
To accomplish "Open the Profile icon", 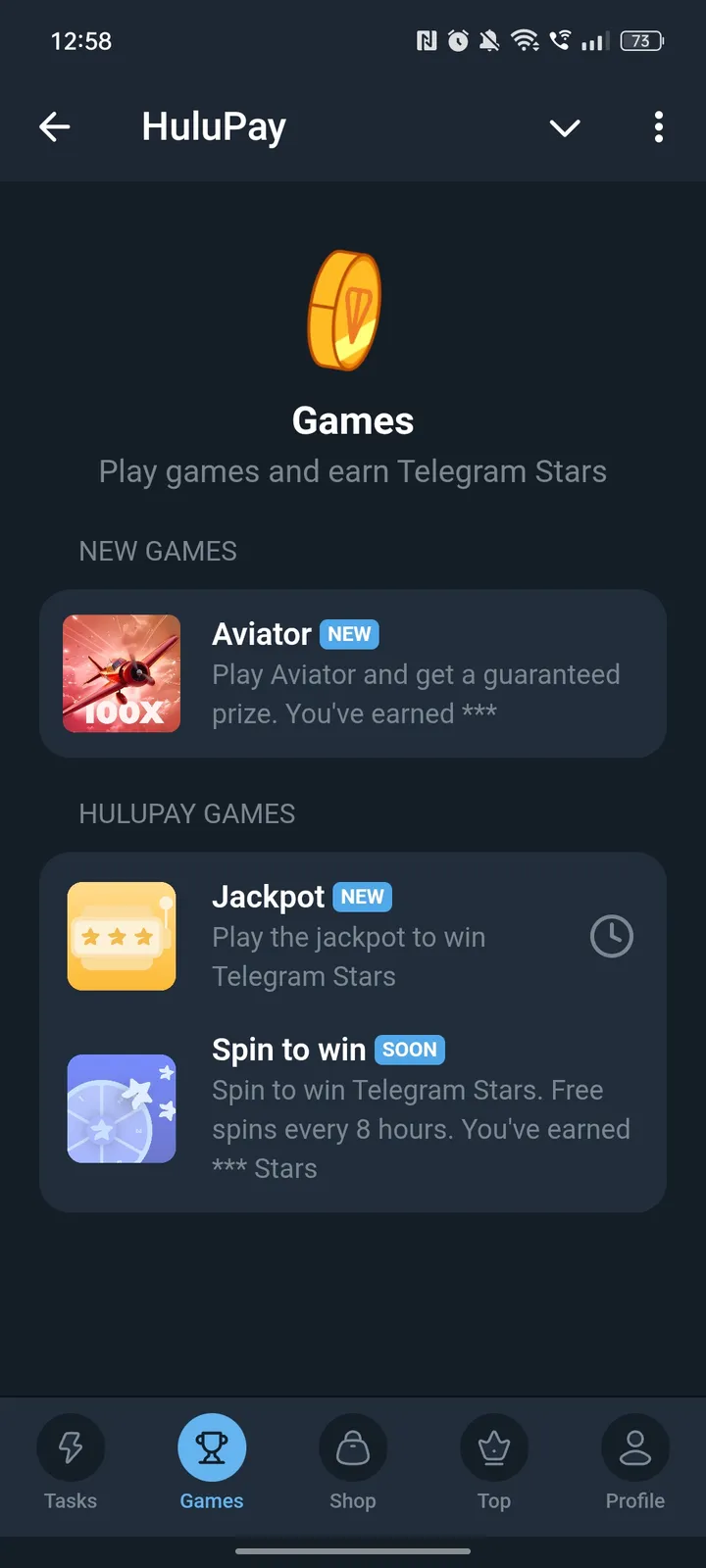I will click(x=634, y=1448).
